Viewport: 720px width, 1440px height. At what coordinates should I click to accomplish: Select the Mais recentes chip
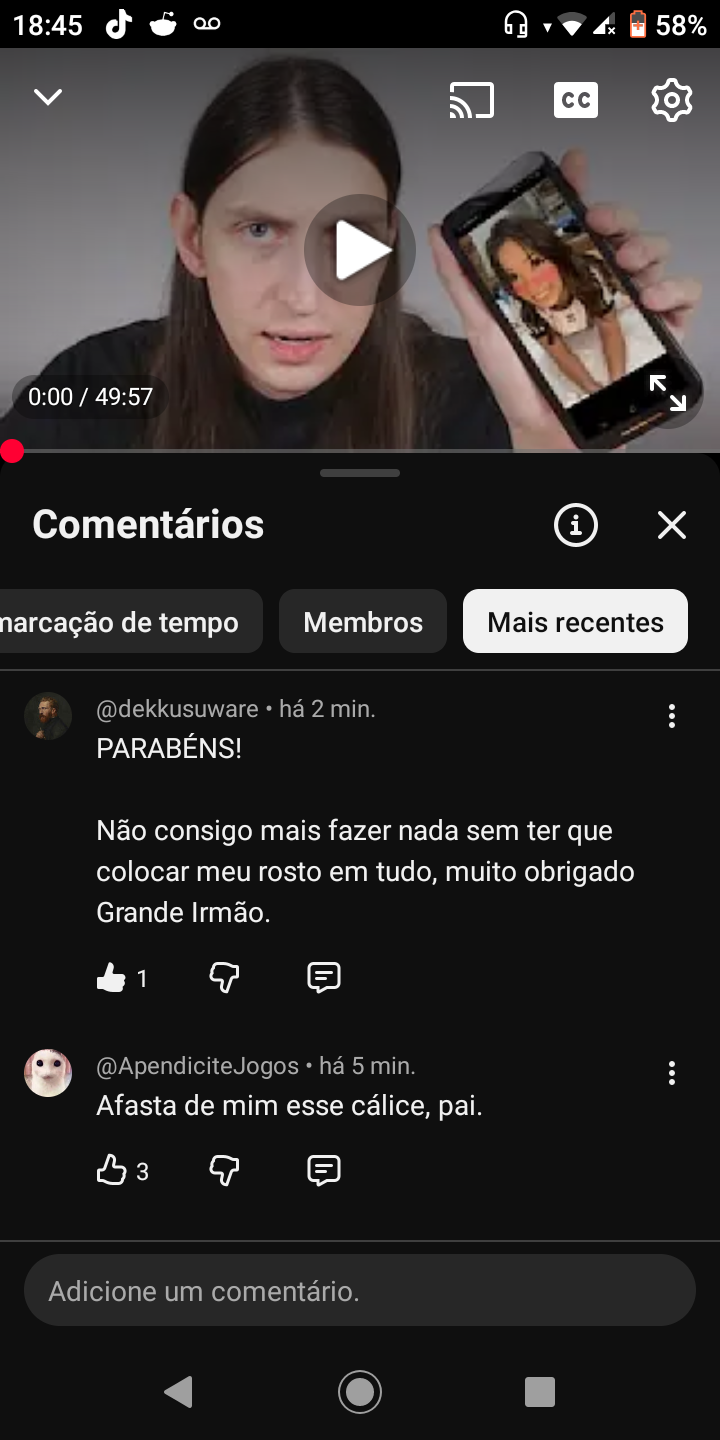[575, 622]
